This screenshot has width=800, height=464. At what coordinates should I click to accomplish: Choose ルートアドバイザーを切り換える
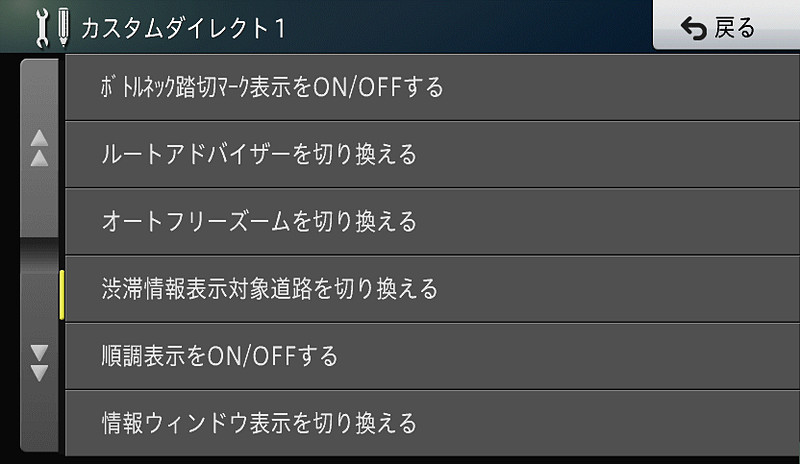(x=430, y=154)
